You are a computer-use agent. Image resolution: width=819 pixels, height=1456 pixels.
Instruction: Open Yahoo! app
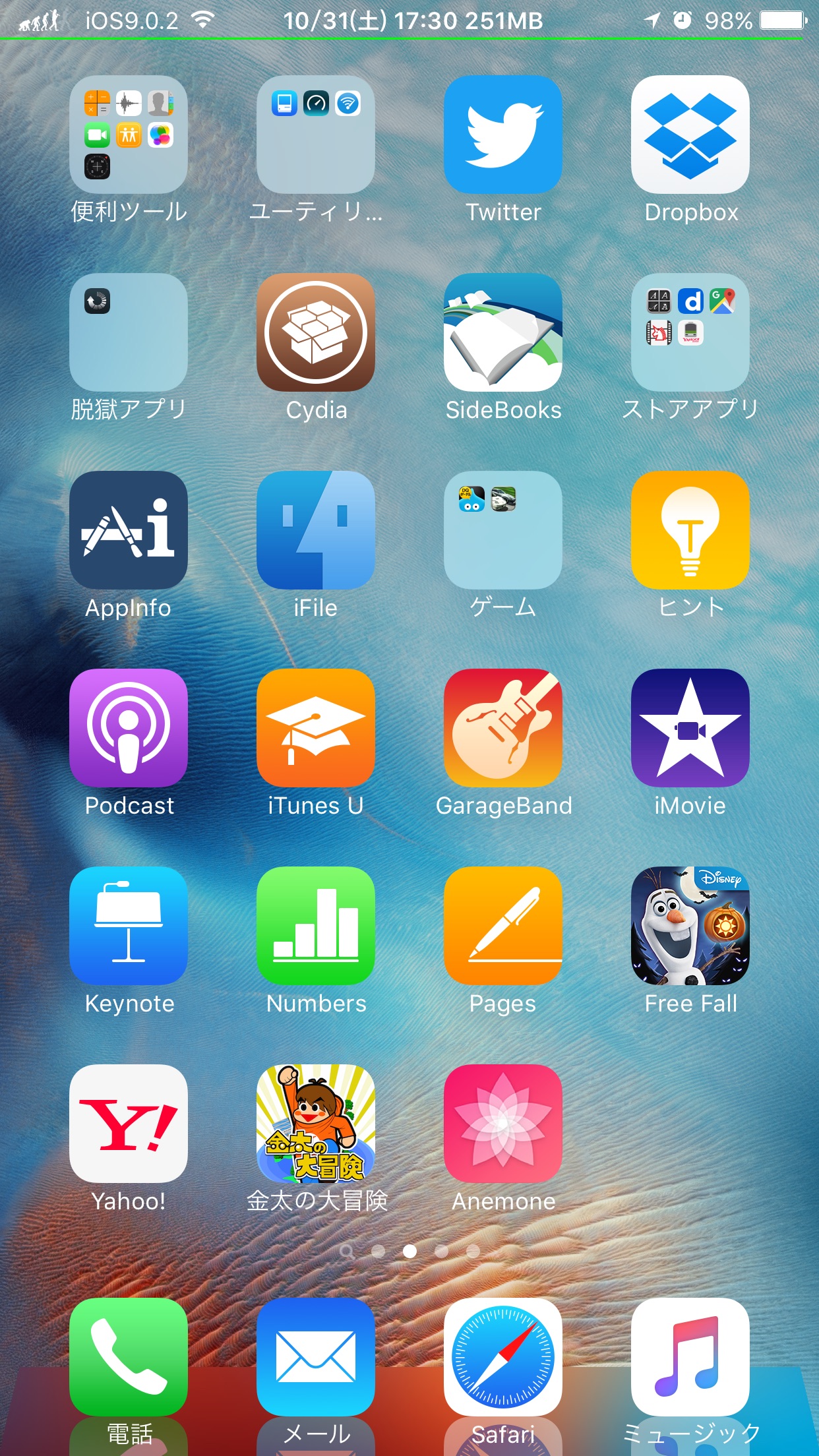tap(129, 1124)
